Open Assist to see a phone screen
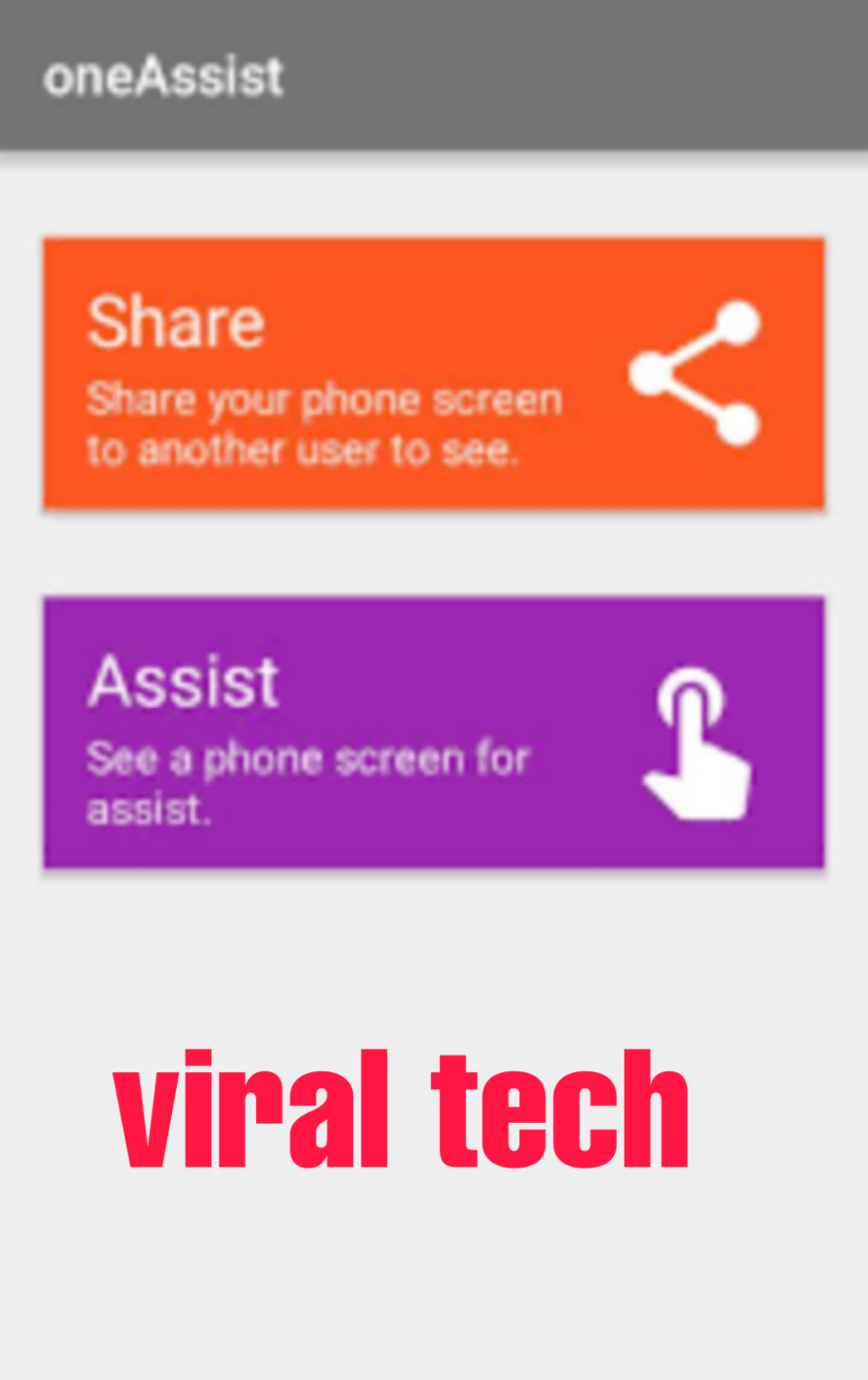Viewport: 868px width, 1380px height. coord(434,732)
